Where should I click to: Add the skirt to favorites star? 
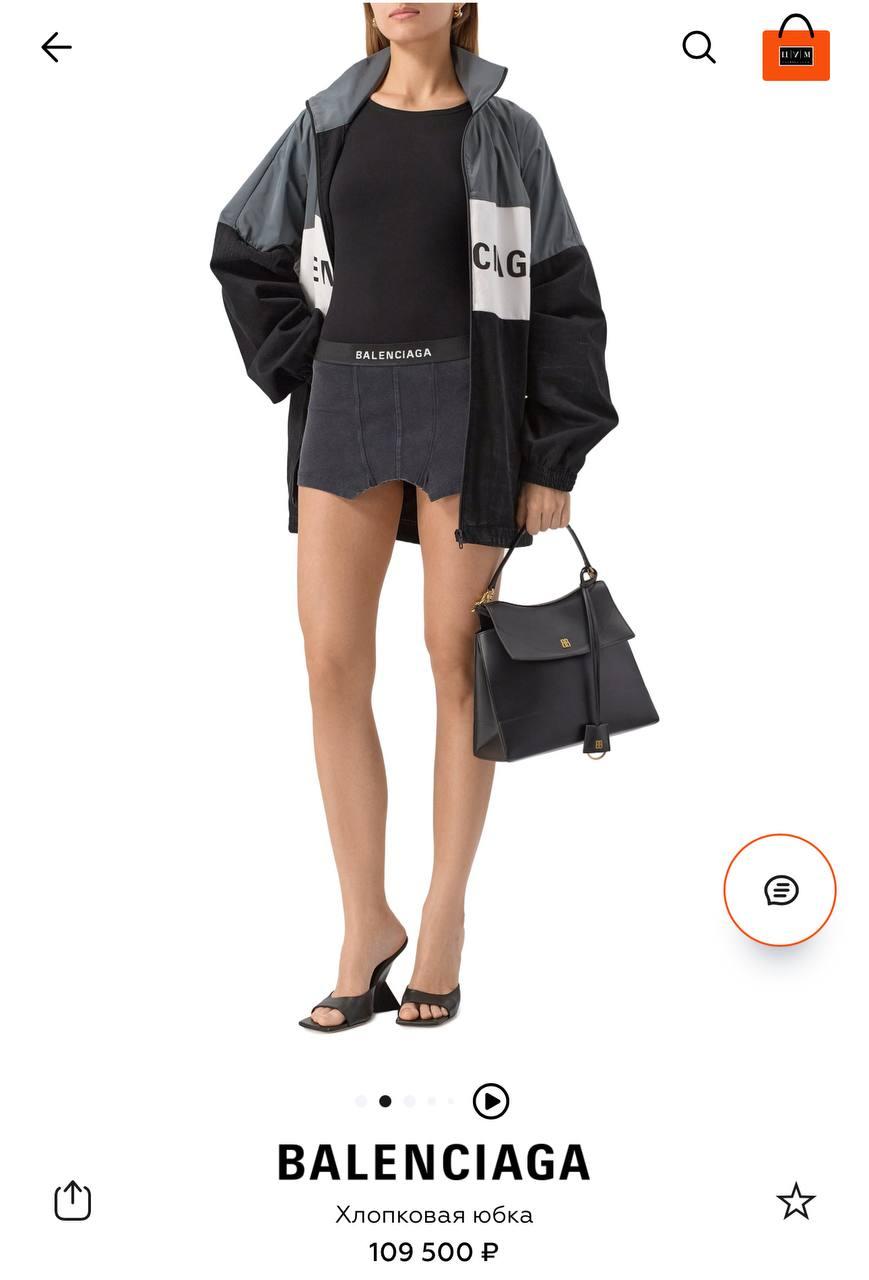click(796, 1201)
